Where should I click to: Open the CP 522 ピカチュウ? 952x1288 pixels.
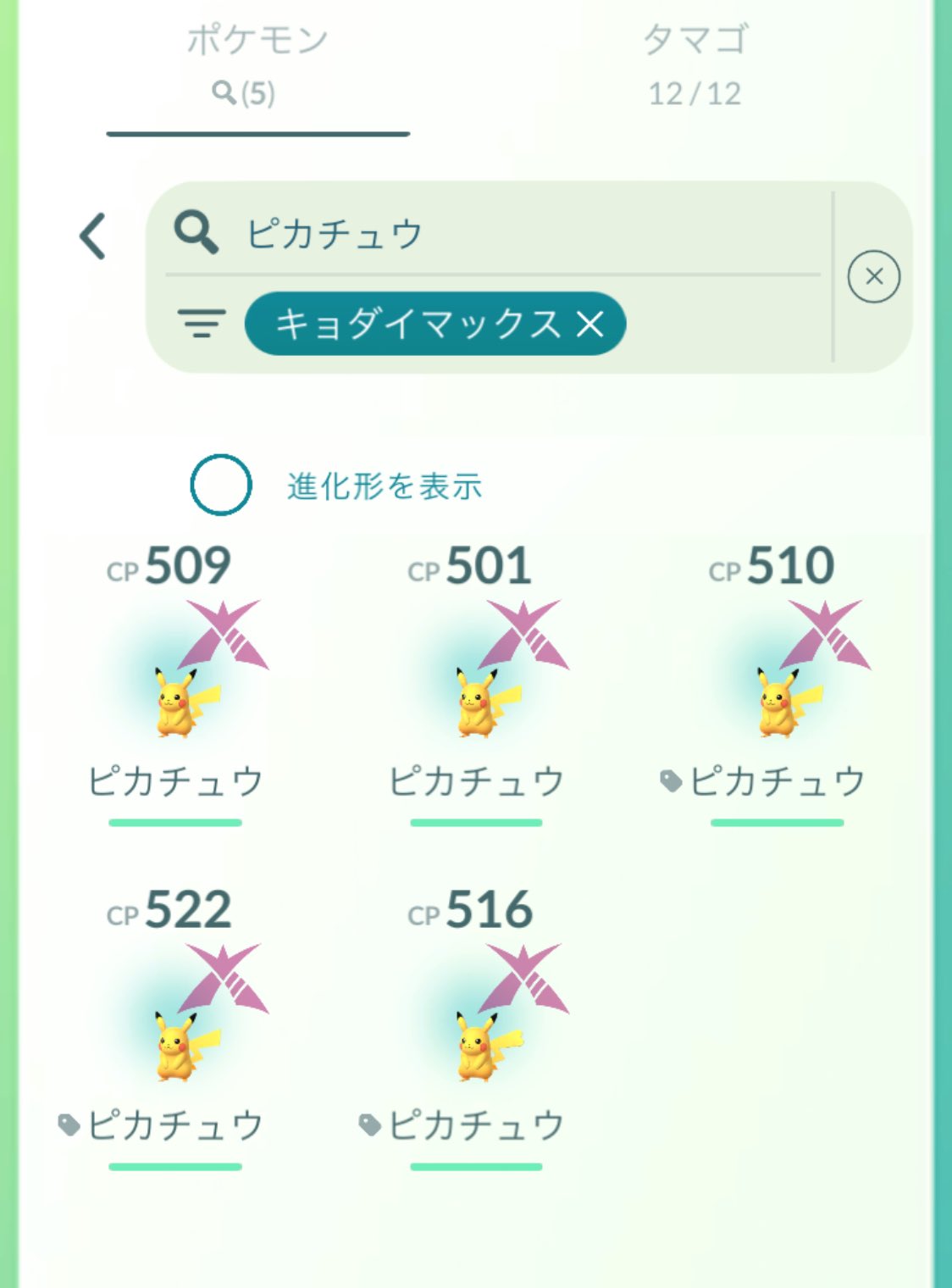pos(176,1030)
